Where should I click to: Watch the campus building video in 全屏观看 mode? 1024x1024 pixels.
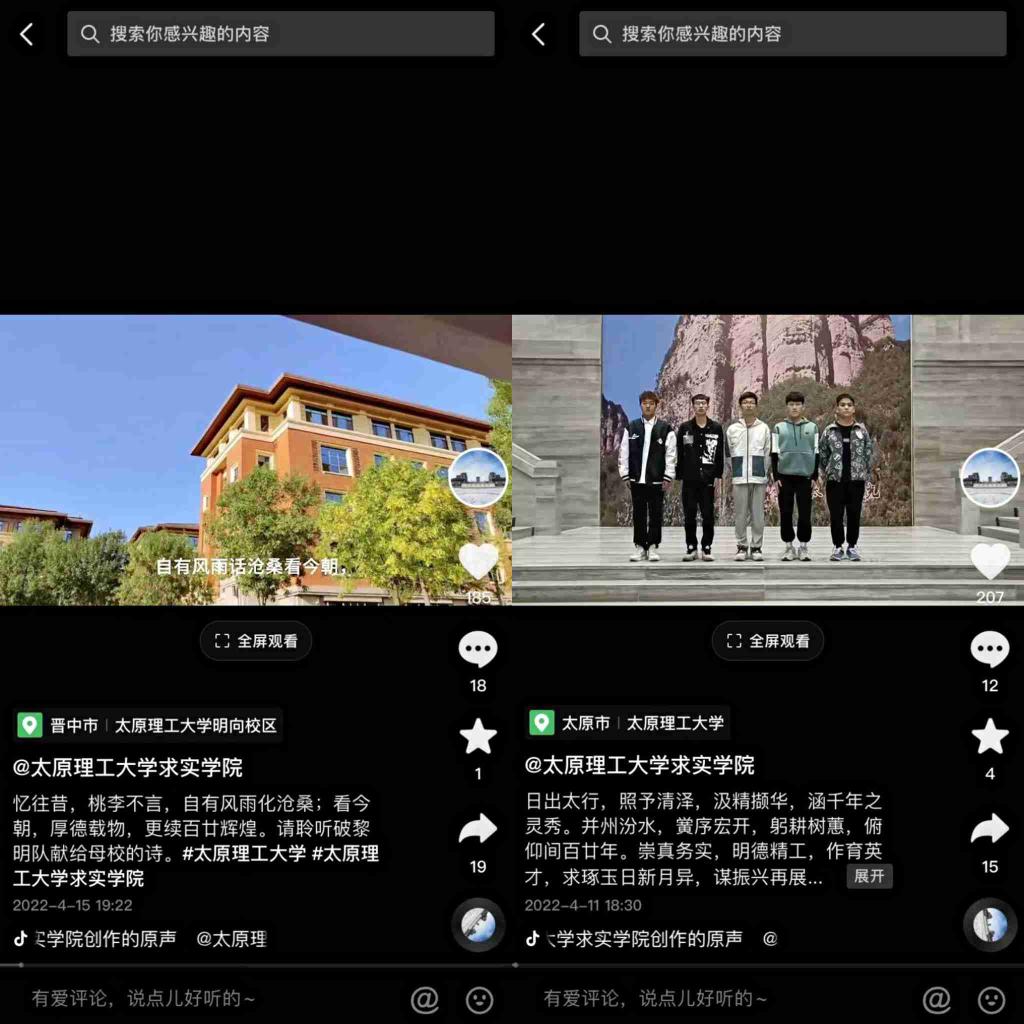[x=256, y=641]
